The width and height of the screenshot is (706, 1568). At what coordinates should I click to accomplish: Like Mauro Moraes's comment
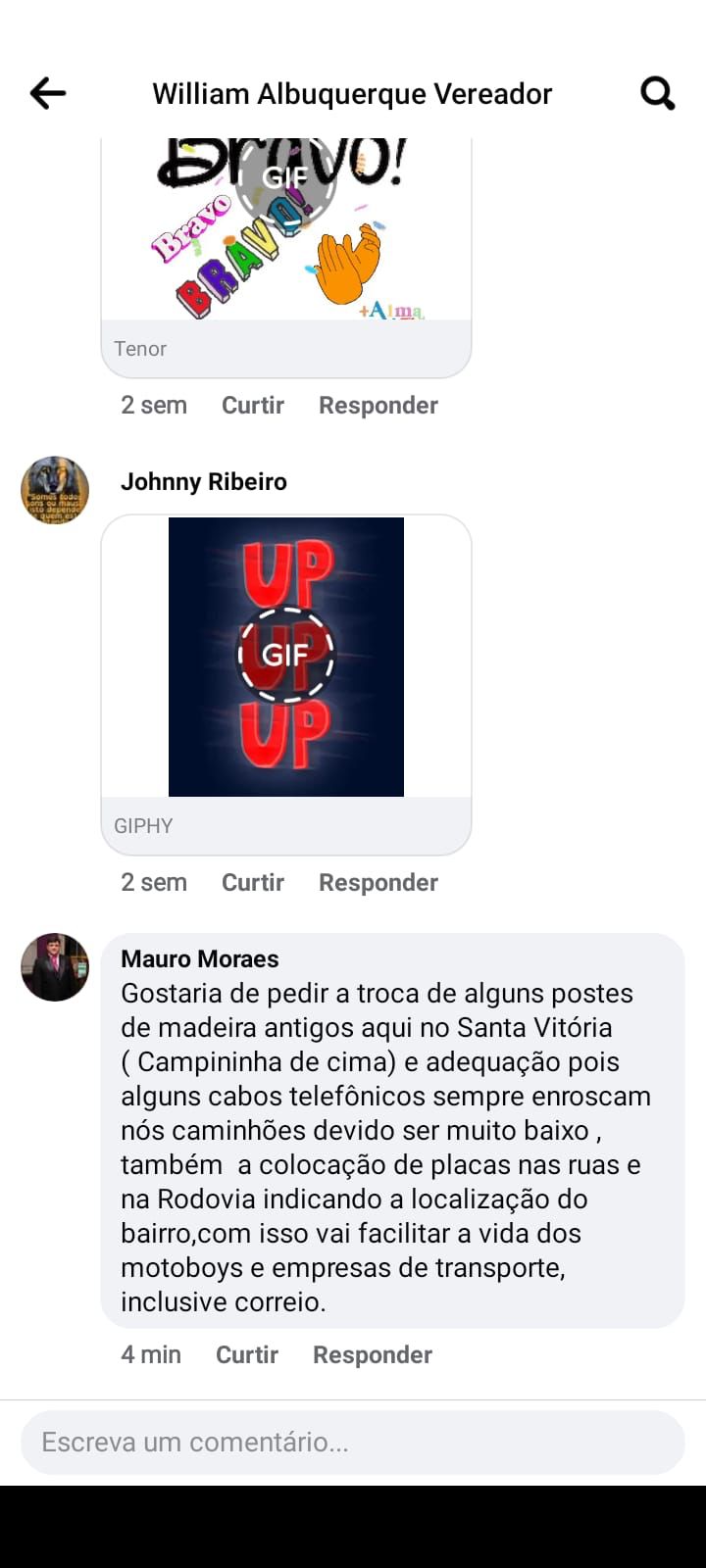pyautogui.click(x=246, y=1355)
